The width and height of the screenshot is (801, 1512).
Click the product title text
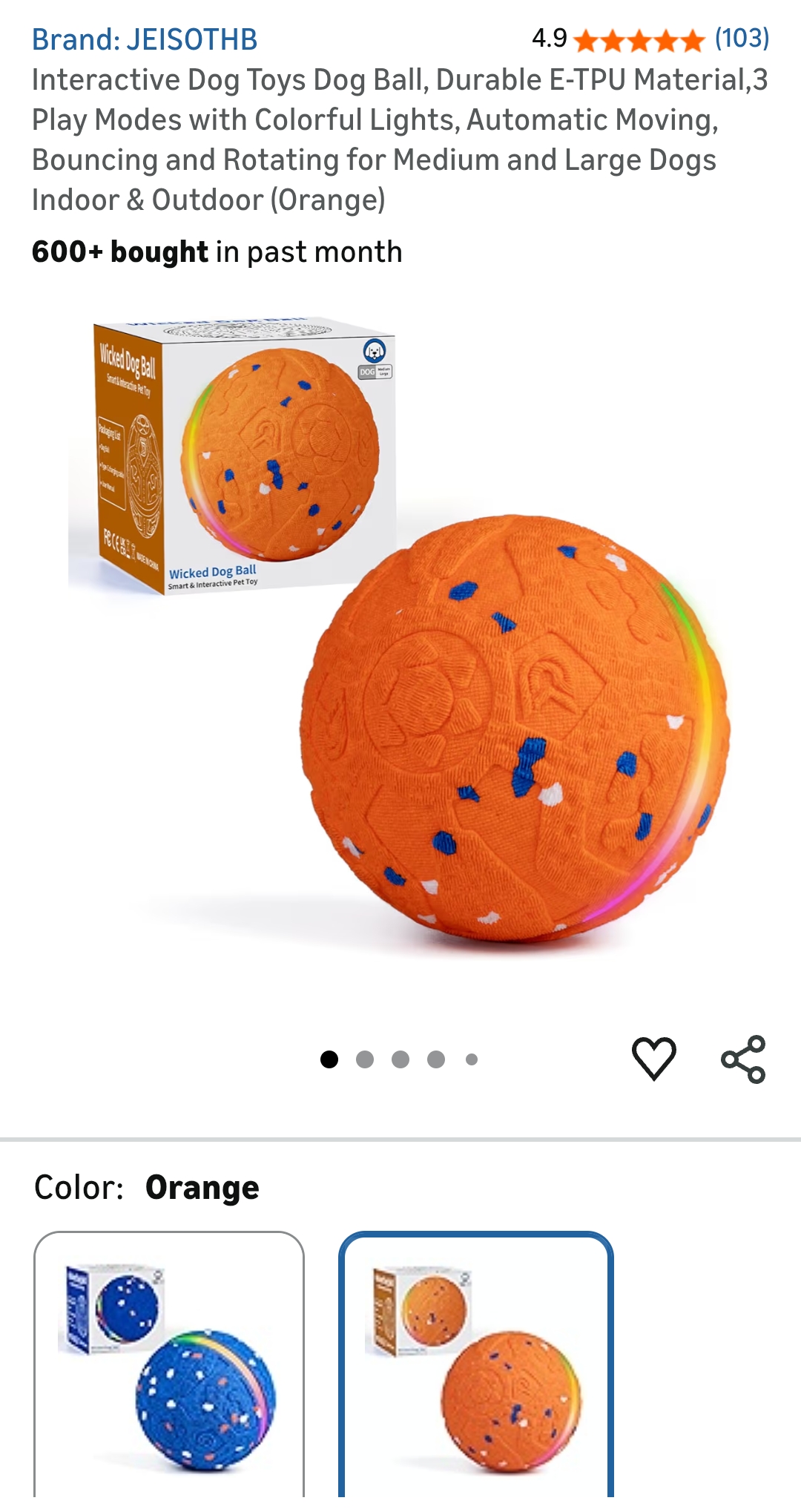pyautogui.click(x=371, y=137)
